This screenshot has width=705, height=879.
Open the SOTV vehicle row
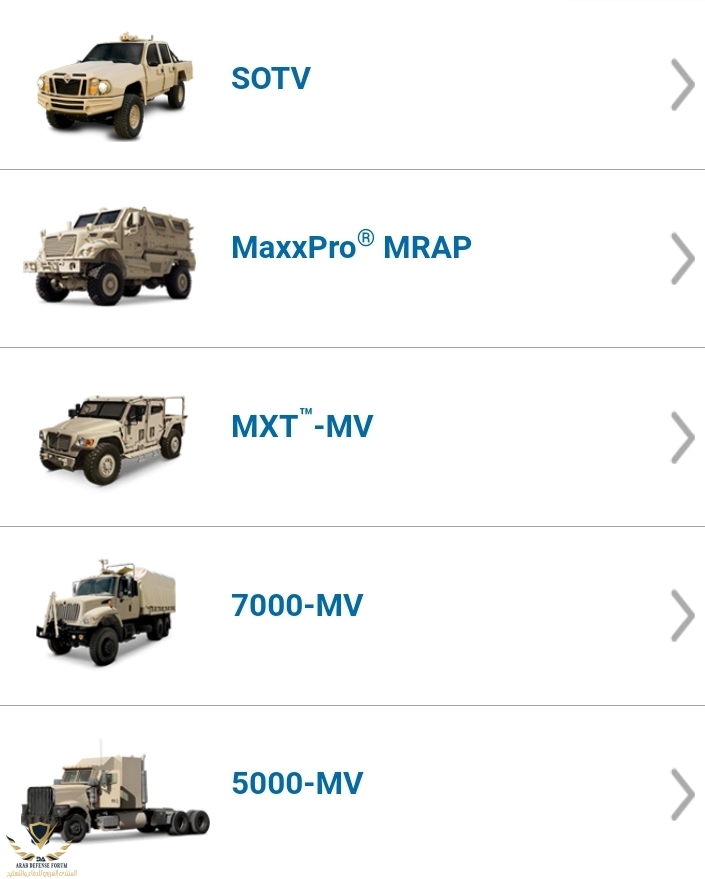click(x=270, y=78)
